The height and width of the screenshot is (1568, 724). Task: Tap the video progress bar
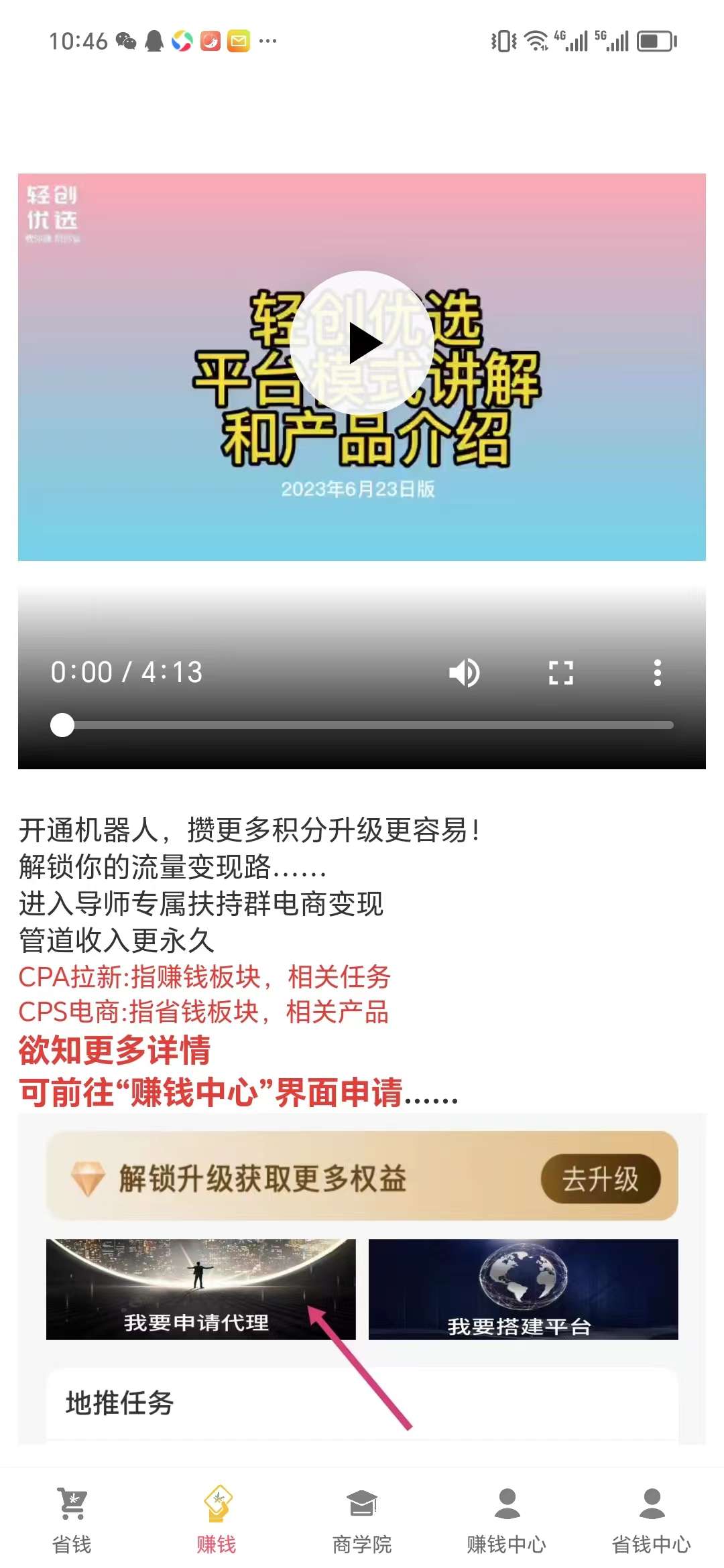pos(362,725)
